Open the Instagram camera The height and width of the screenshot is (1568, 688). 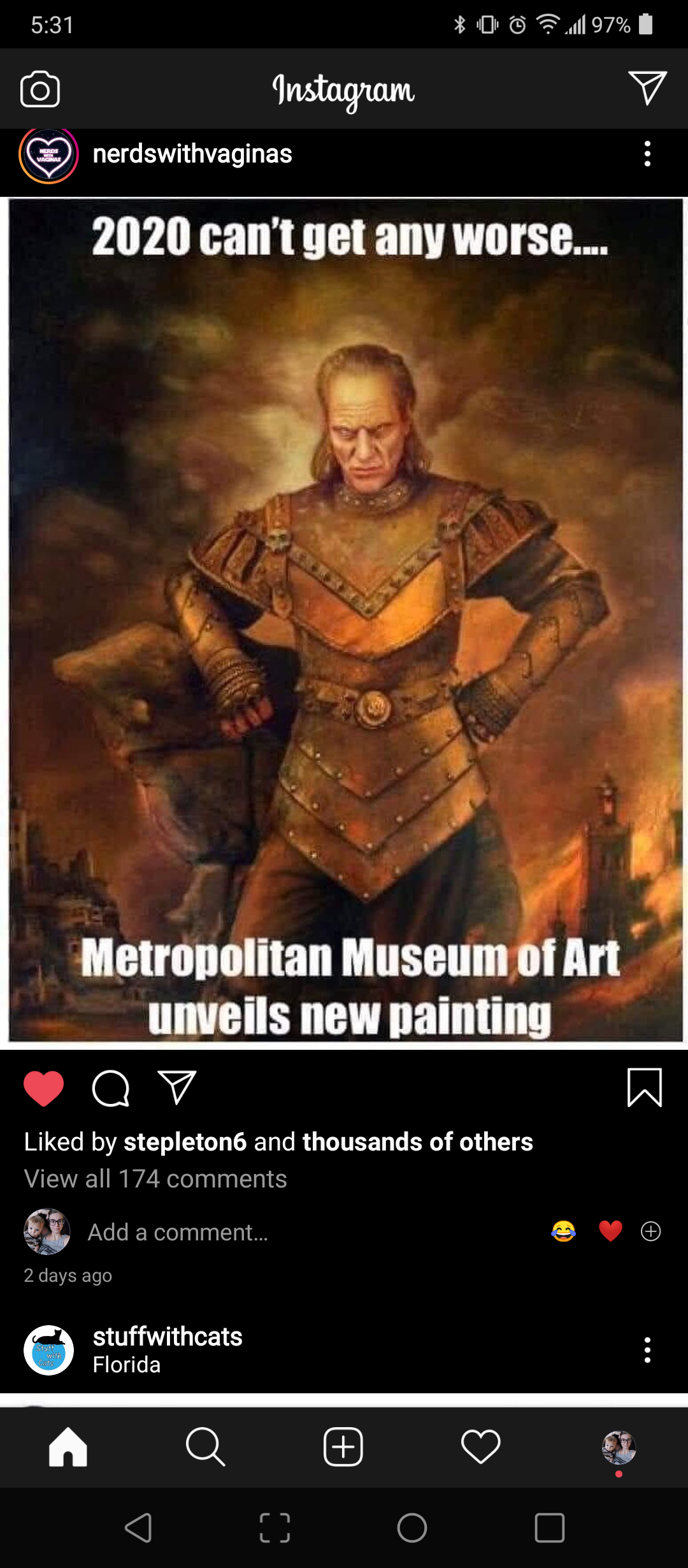[39, 89]
